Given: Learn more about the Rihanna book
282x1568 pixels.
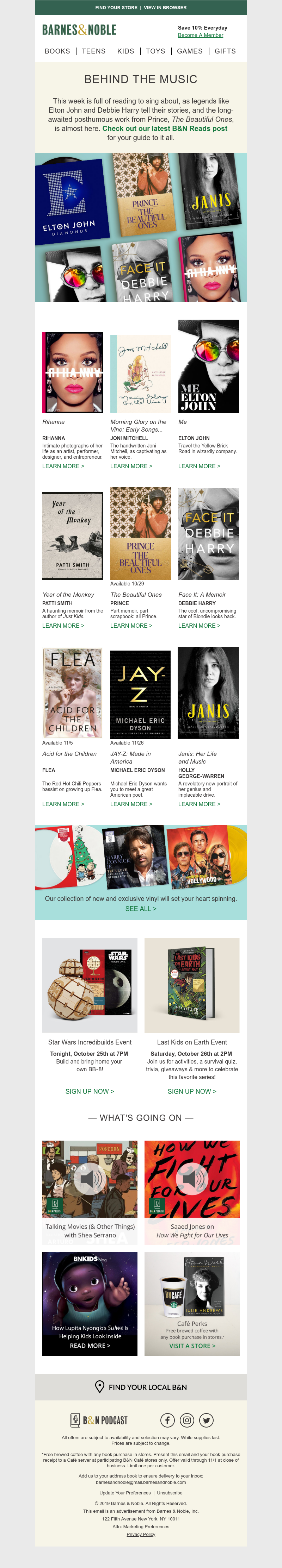Looking at the screenshot, I should pyautogui.click(x=63, y=466).
